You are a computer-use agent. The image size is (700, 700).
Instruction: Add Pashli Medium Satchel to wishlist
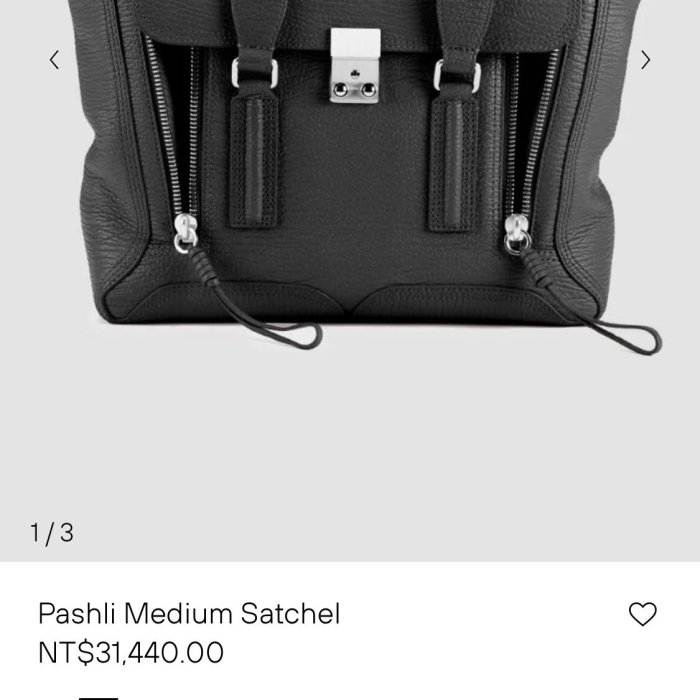(643, 614)
